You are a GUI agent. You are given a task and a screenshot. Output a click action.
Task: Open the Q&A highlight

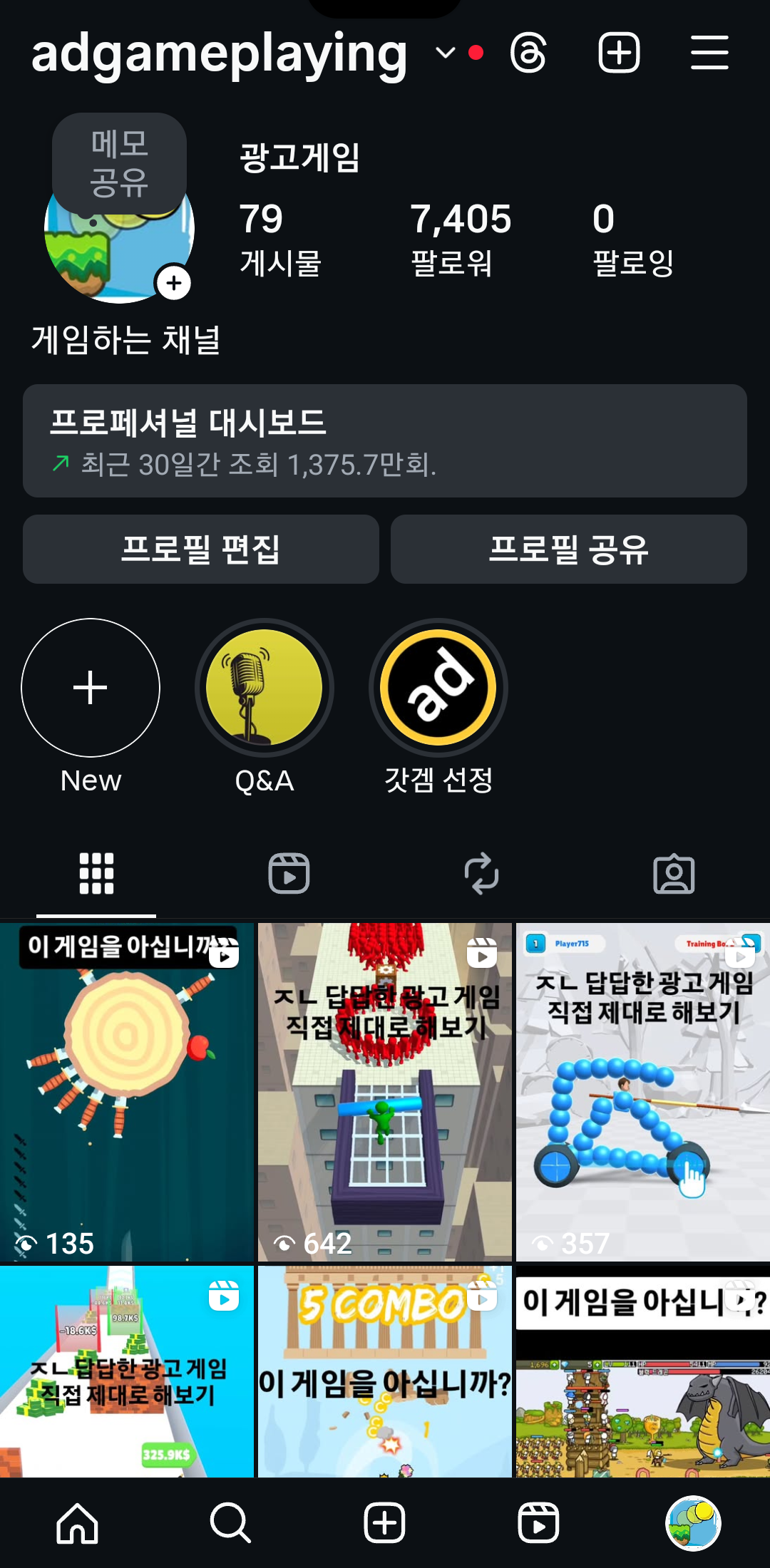(265, 688)
